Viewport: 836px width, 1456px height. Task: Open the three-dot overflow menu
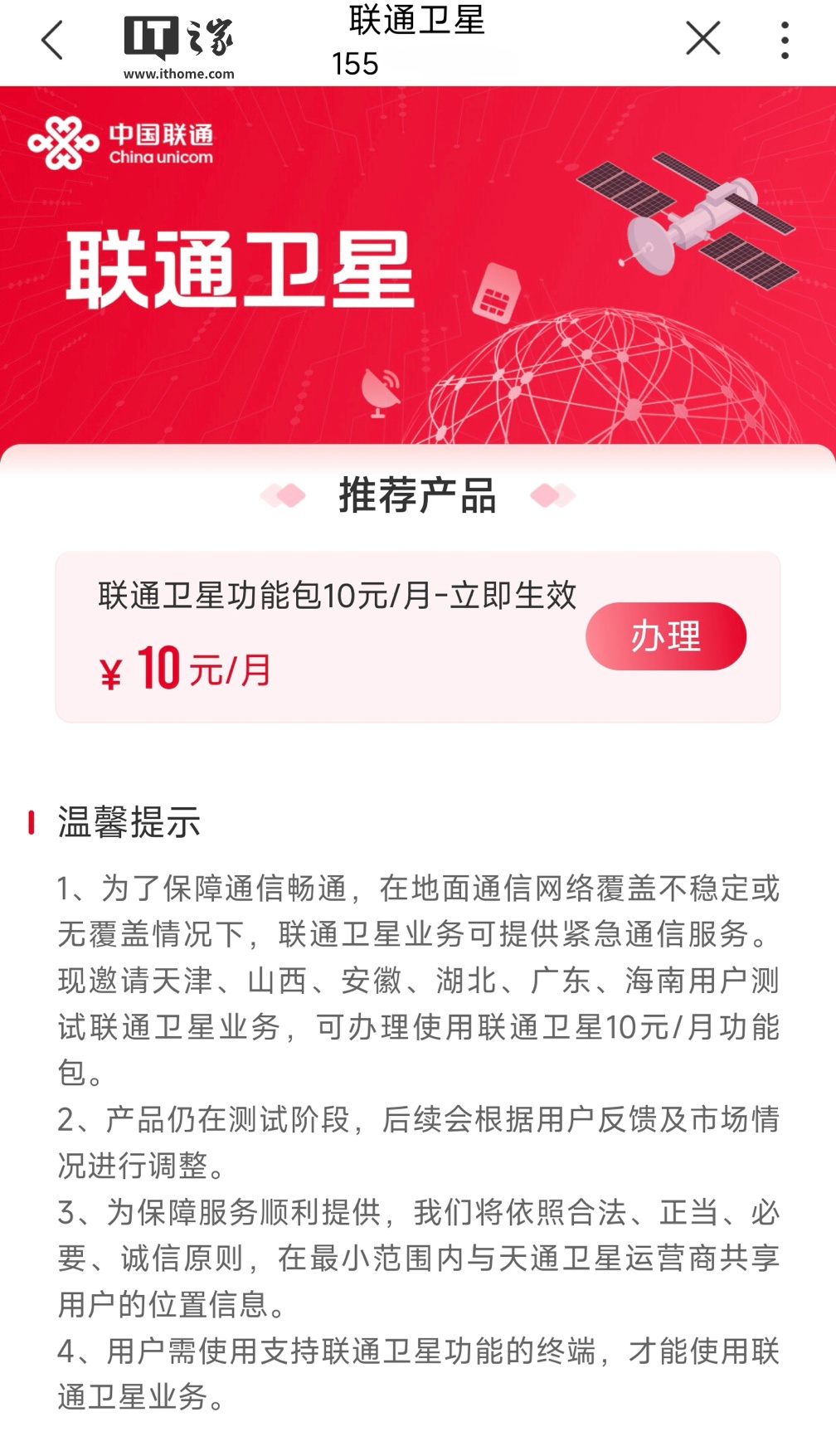(x=784, y=40)
